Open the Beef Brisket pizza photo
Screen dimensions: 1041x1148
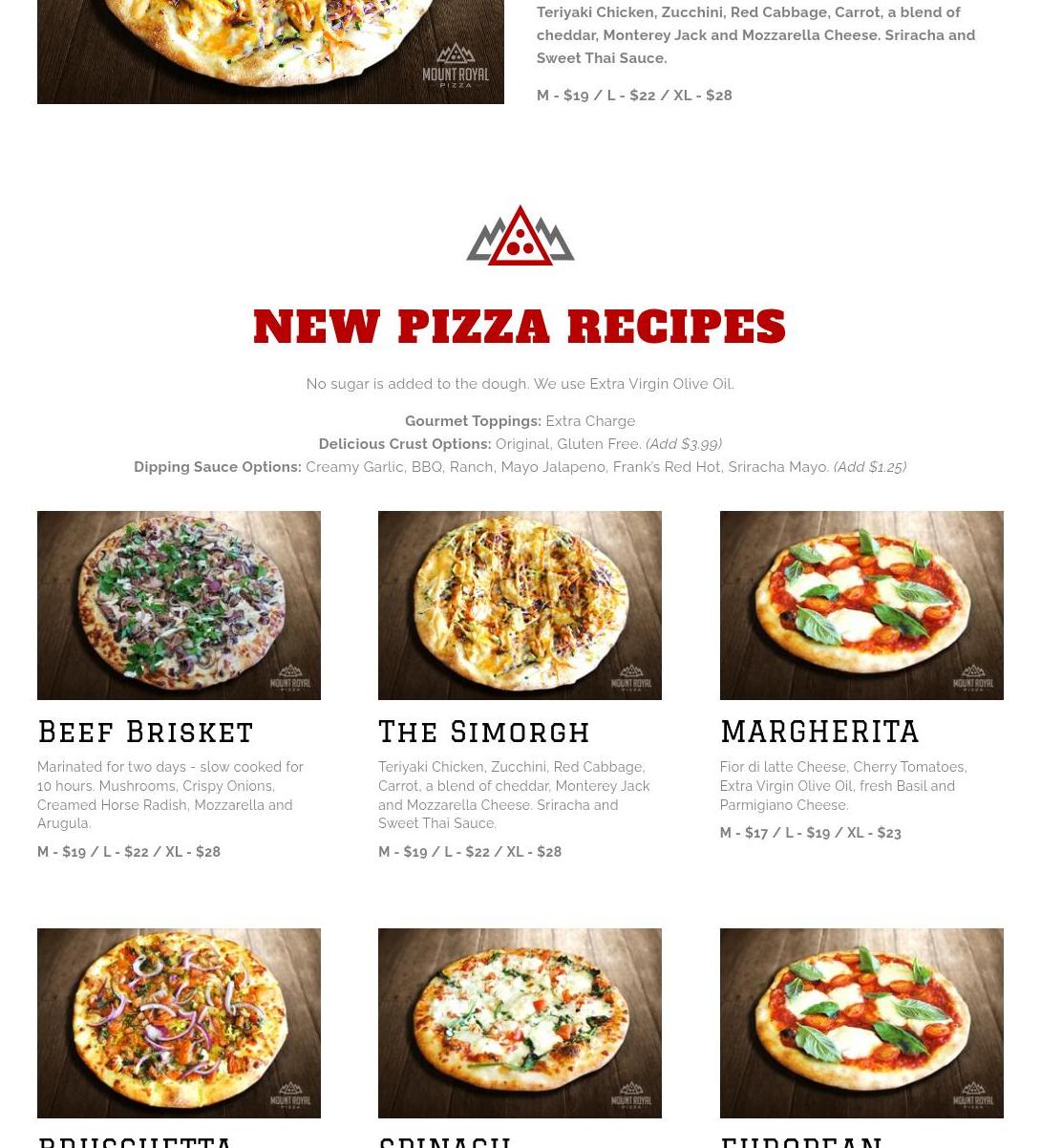[x=179, y=605]
